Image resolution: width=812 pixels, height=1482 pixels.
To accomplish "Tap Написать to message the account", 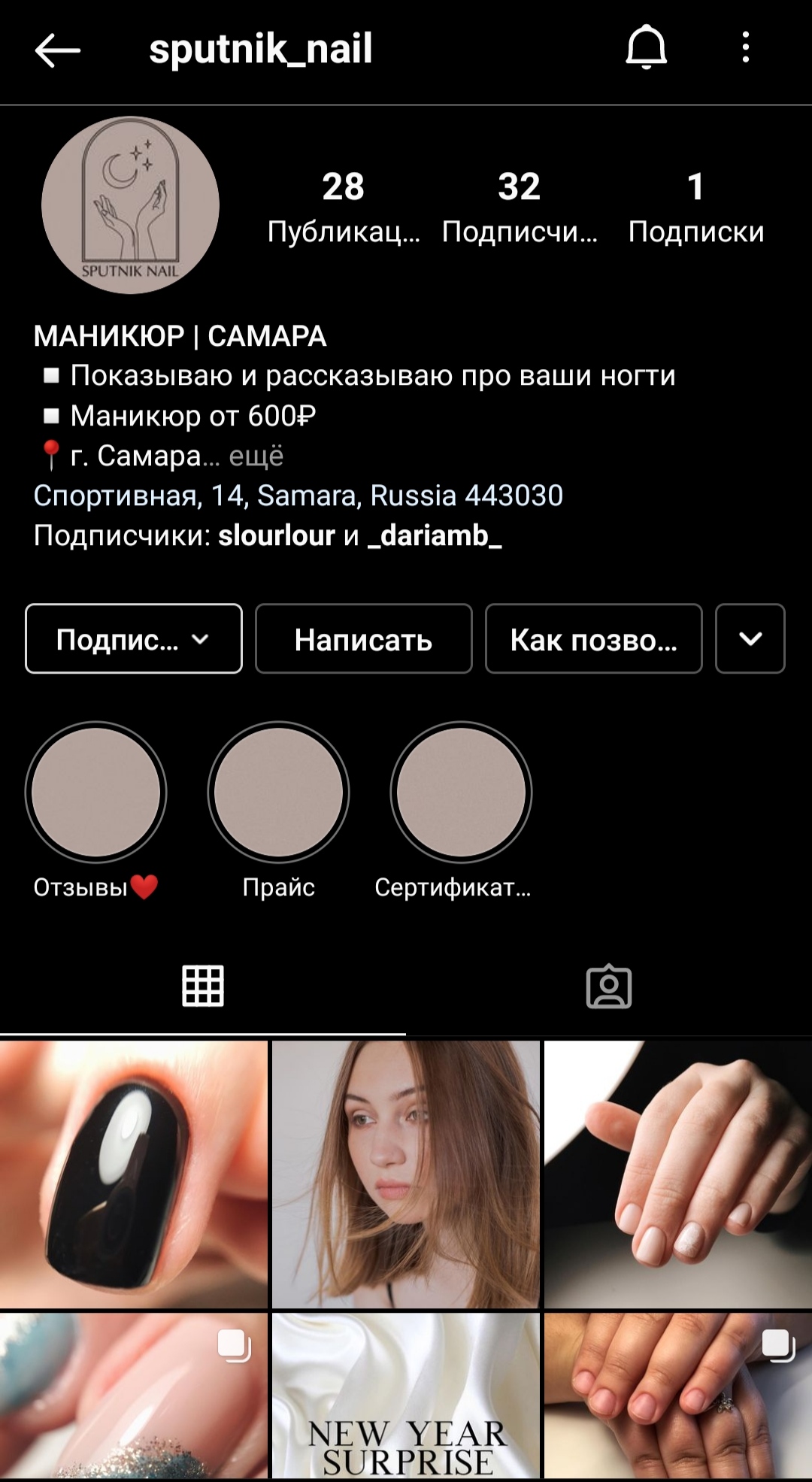I will pyautogui.click(x=363, y=639).
